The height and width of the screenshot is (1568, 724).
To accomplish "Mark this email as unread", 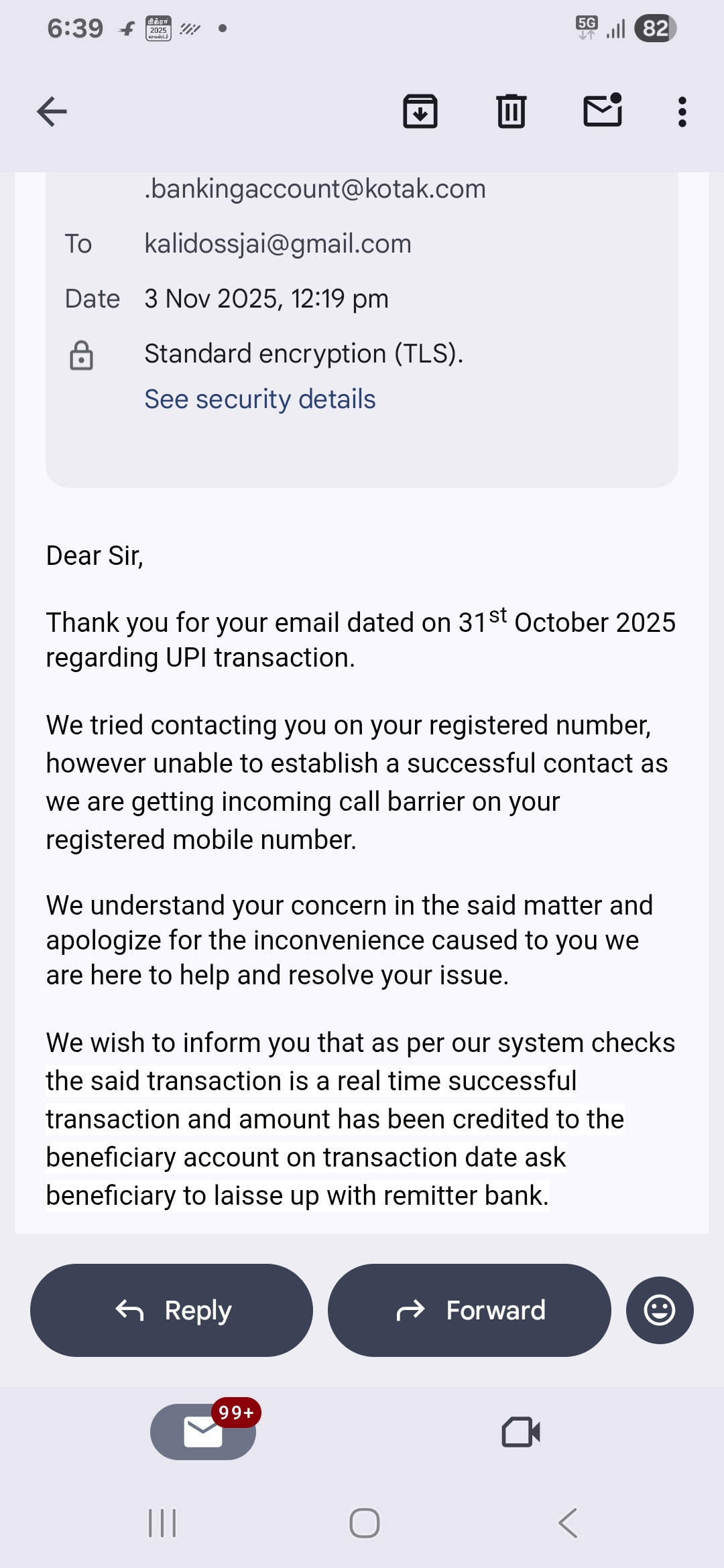I will (x=602, y=111).
